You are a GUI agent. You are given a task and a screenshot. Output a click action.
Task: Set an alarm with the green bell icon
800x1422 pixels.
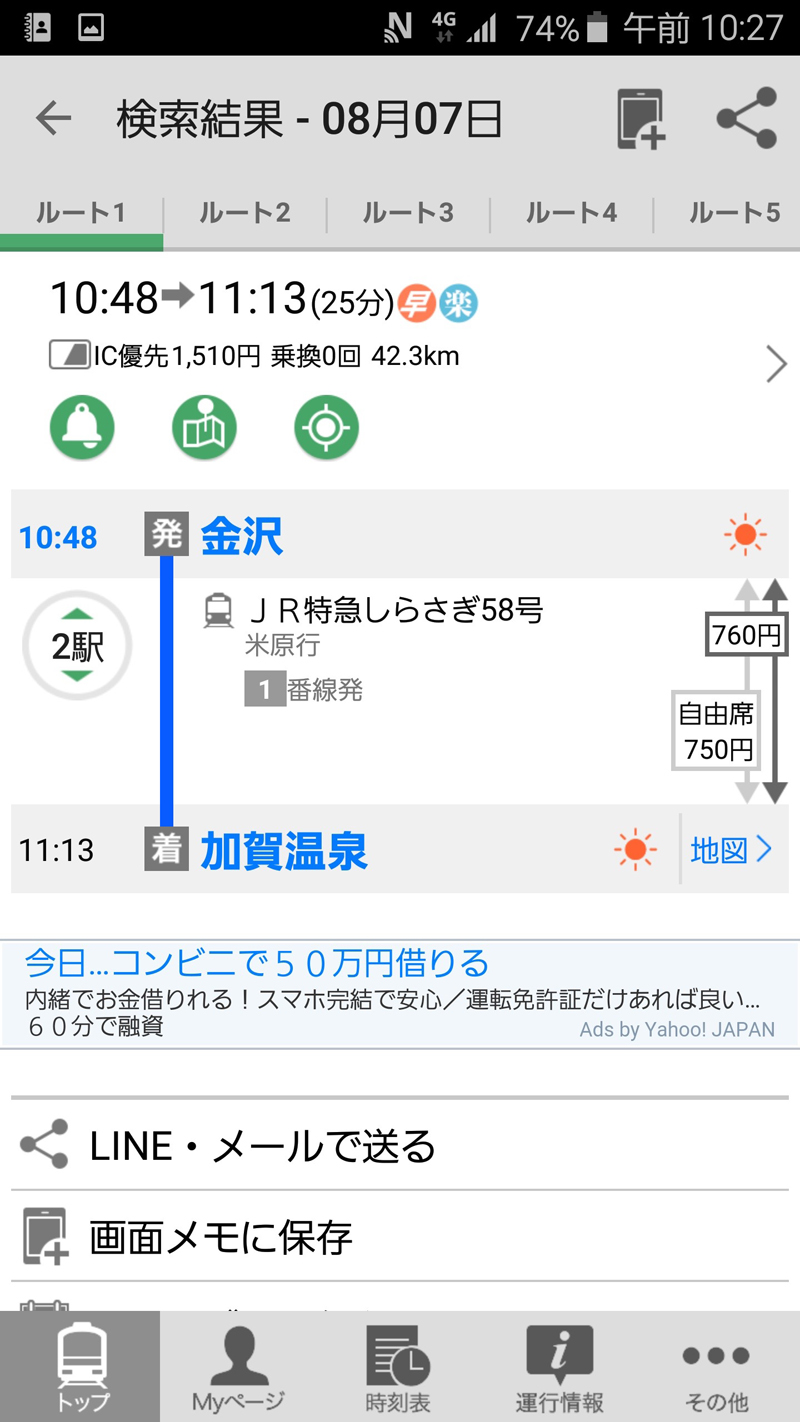pyautogui.click(x=82, y=428)
